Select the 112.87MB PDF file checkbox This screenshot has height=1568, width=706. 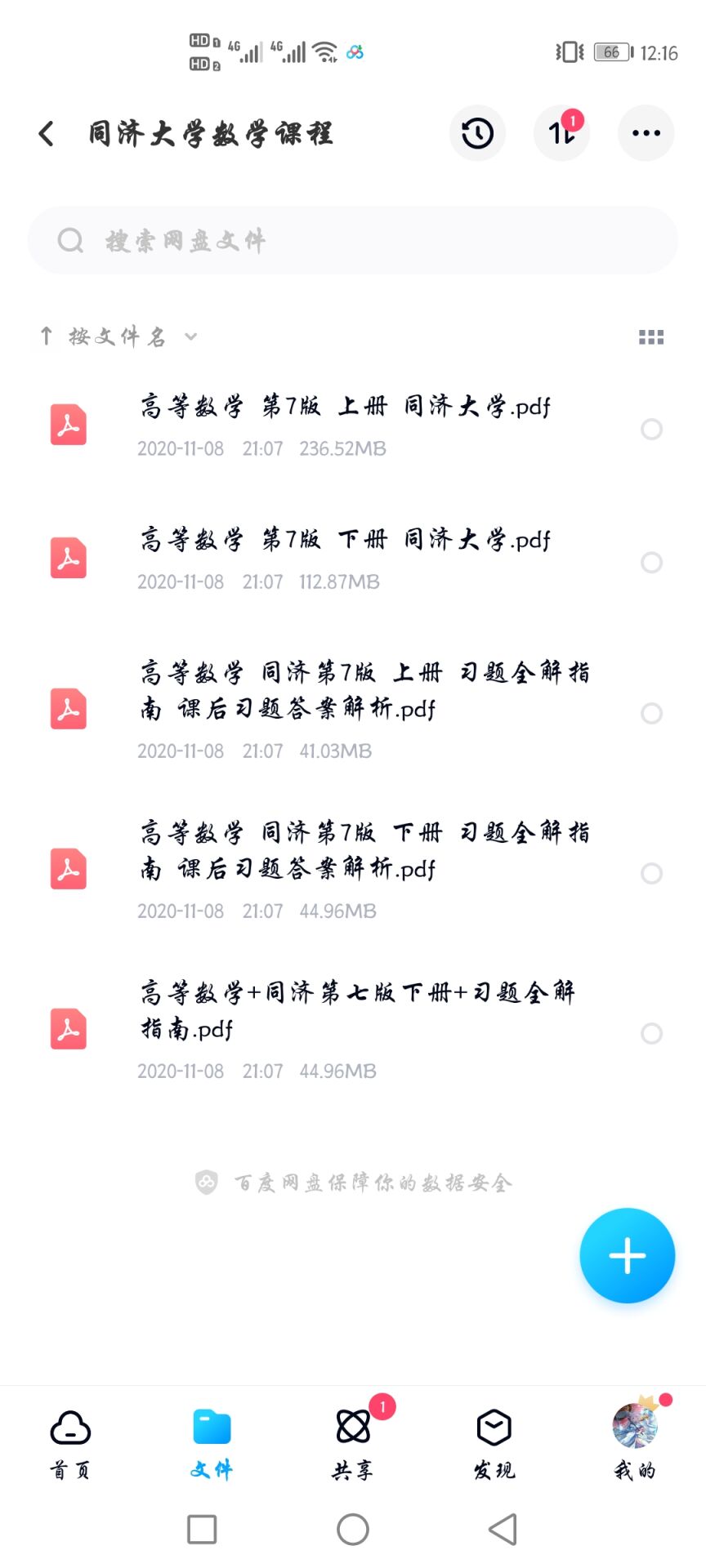(651, 563)
